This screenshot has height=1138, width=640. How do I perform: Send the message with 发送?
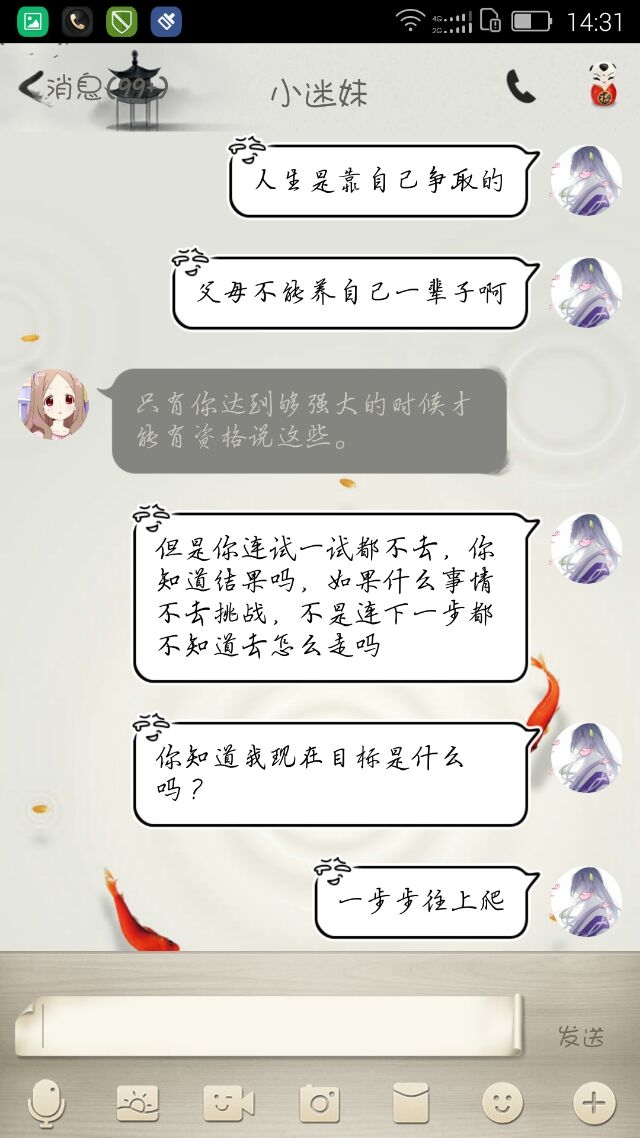(x=580, y=1036)
